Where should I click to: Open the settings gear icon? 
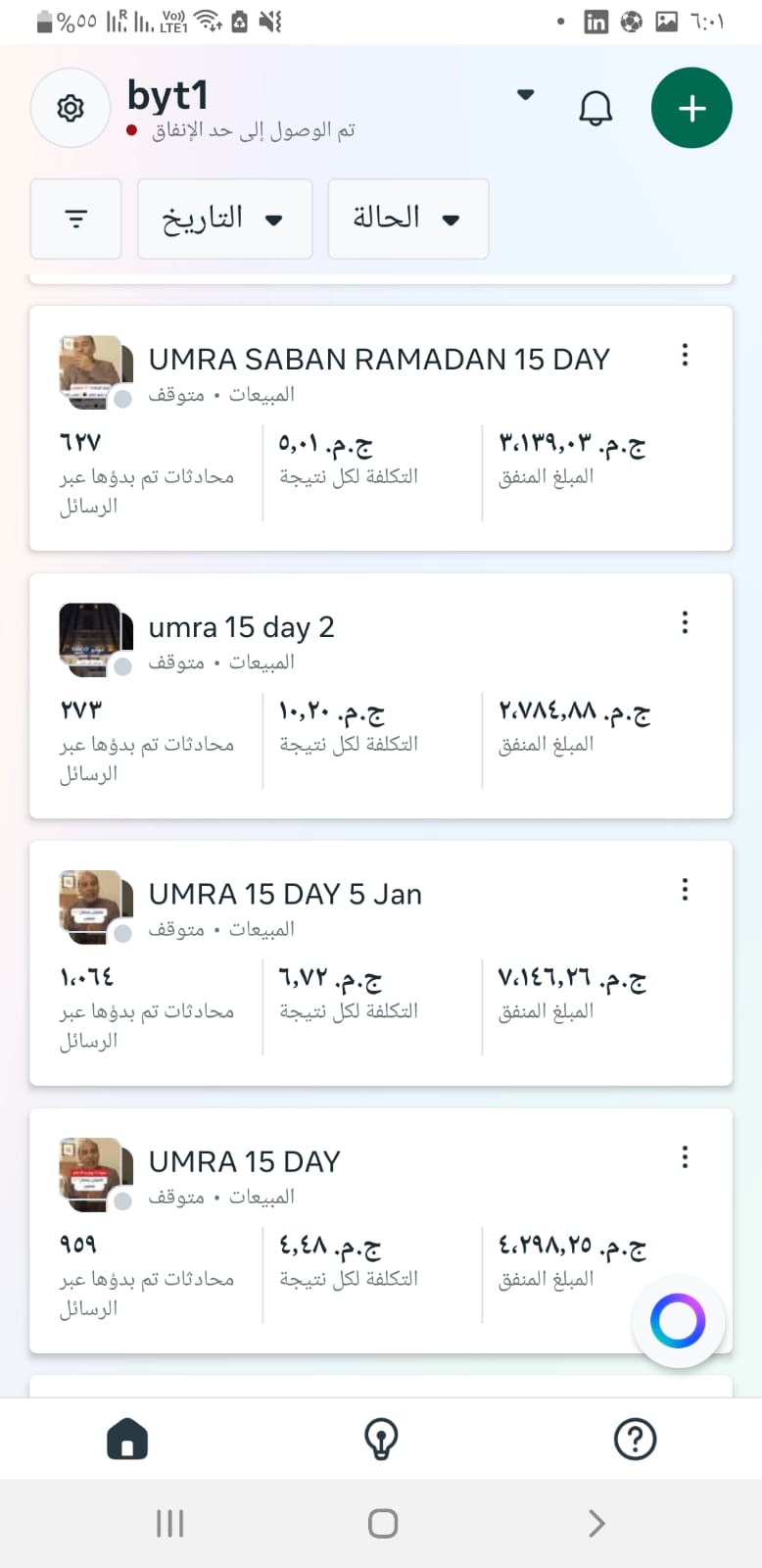[x=71, y=108]
